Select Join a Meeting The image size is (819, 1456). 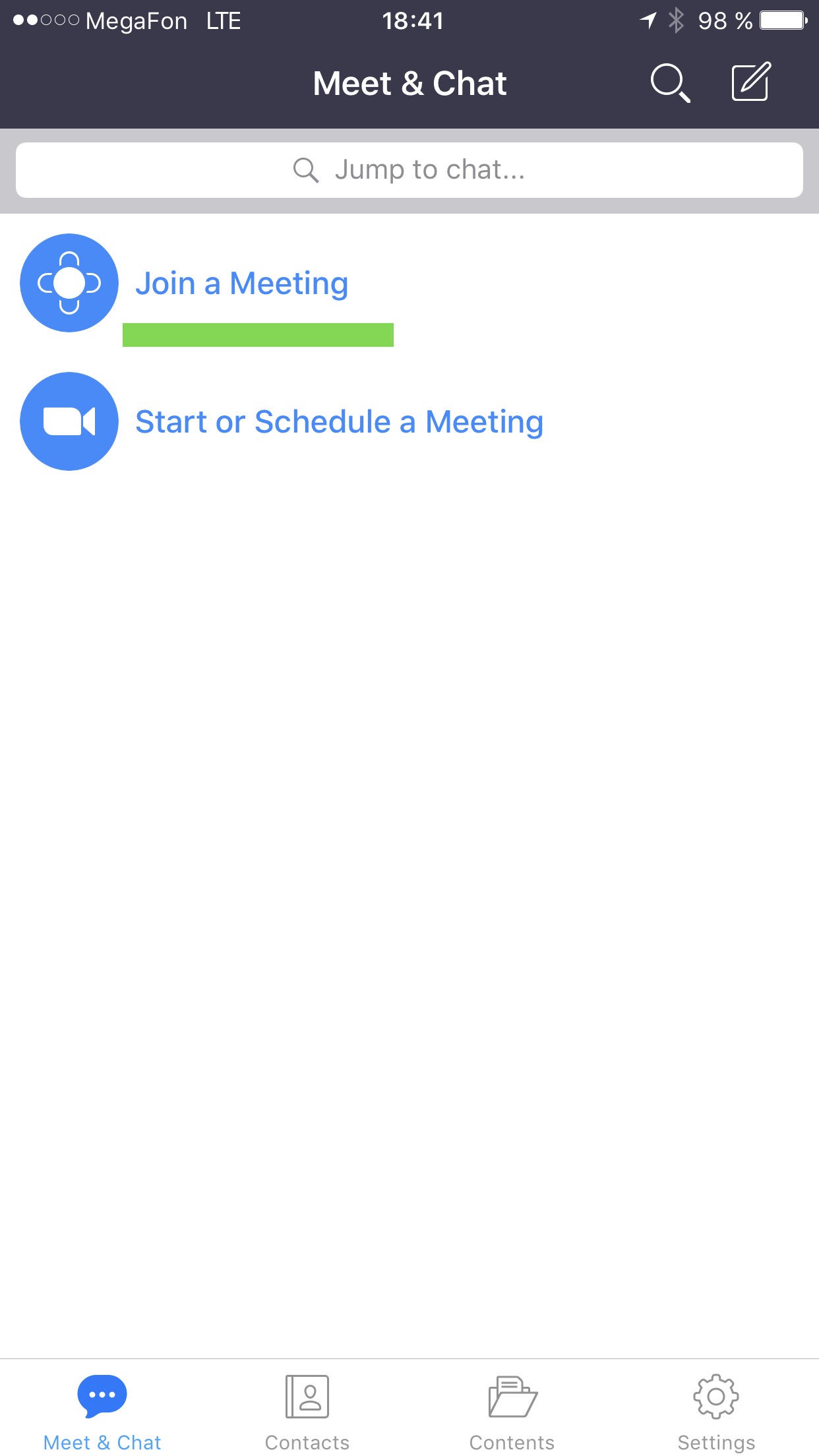tap(241, 284)
